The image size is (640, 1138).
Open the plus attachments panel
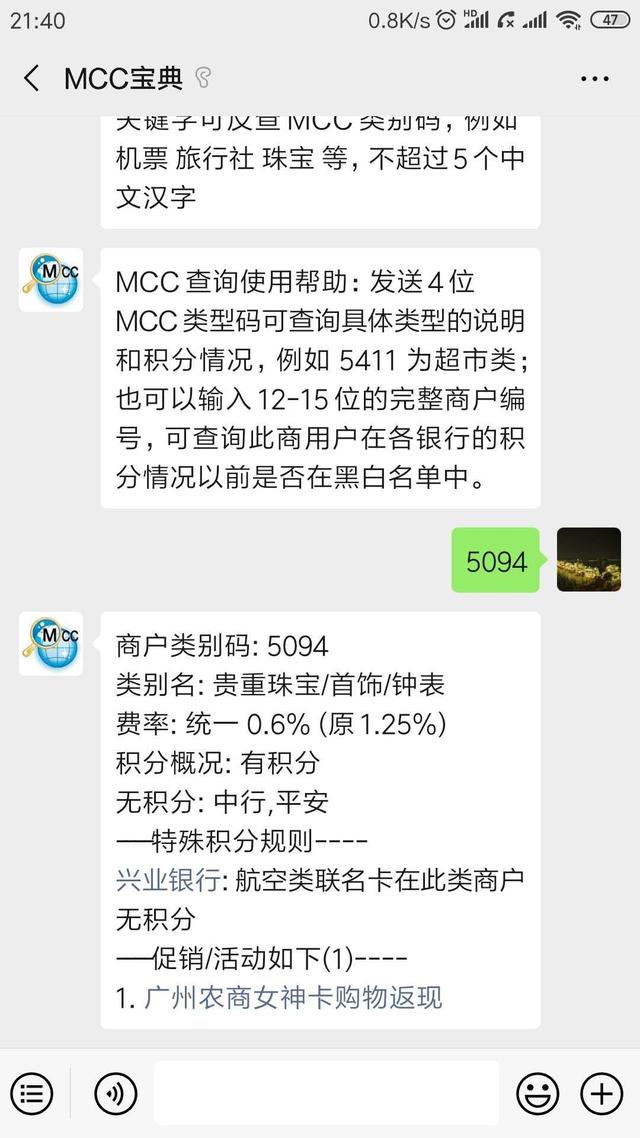tap(601, 1094)
